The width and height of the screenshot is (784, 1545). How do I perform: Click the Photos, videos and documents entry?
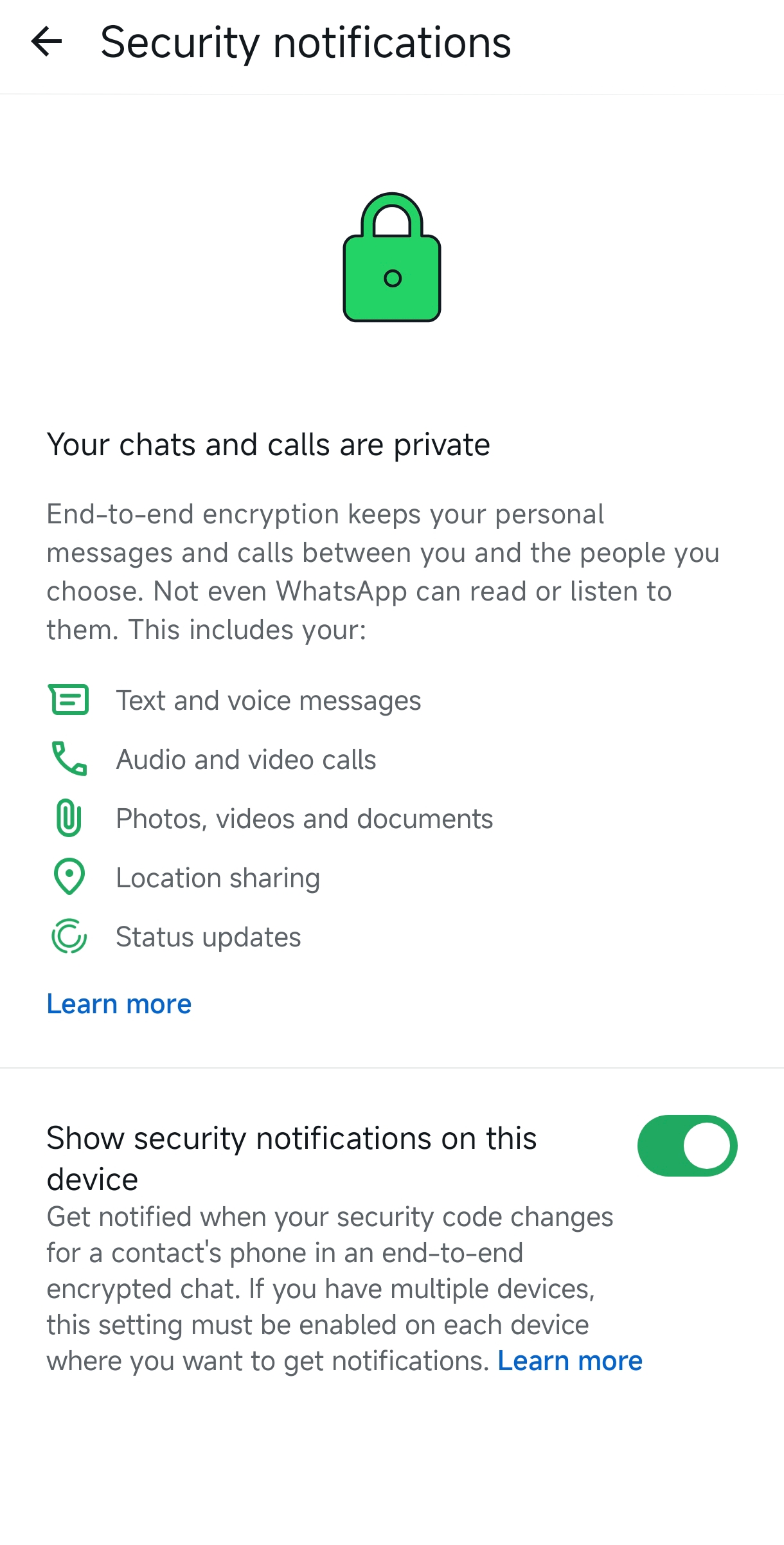304,818
